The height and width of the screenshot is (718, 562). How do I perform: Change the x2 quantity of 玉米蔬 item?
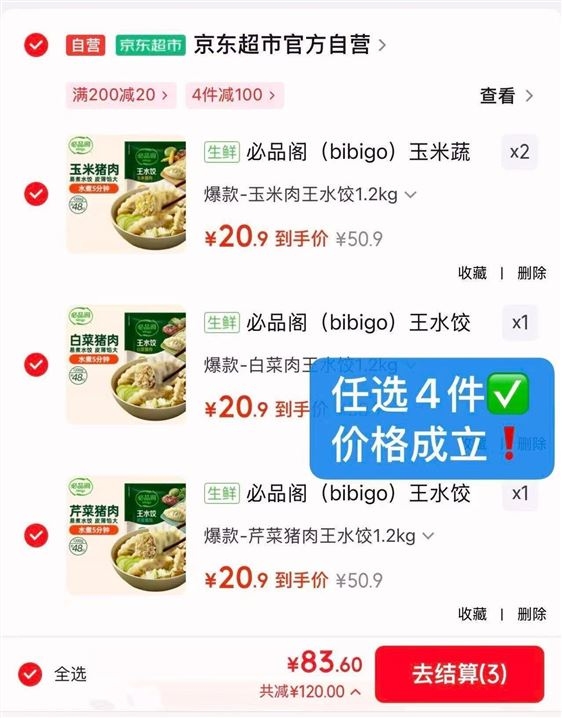coord(519,152)
